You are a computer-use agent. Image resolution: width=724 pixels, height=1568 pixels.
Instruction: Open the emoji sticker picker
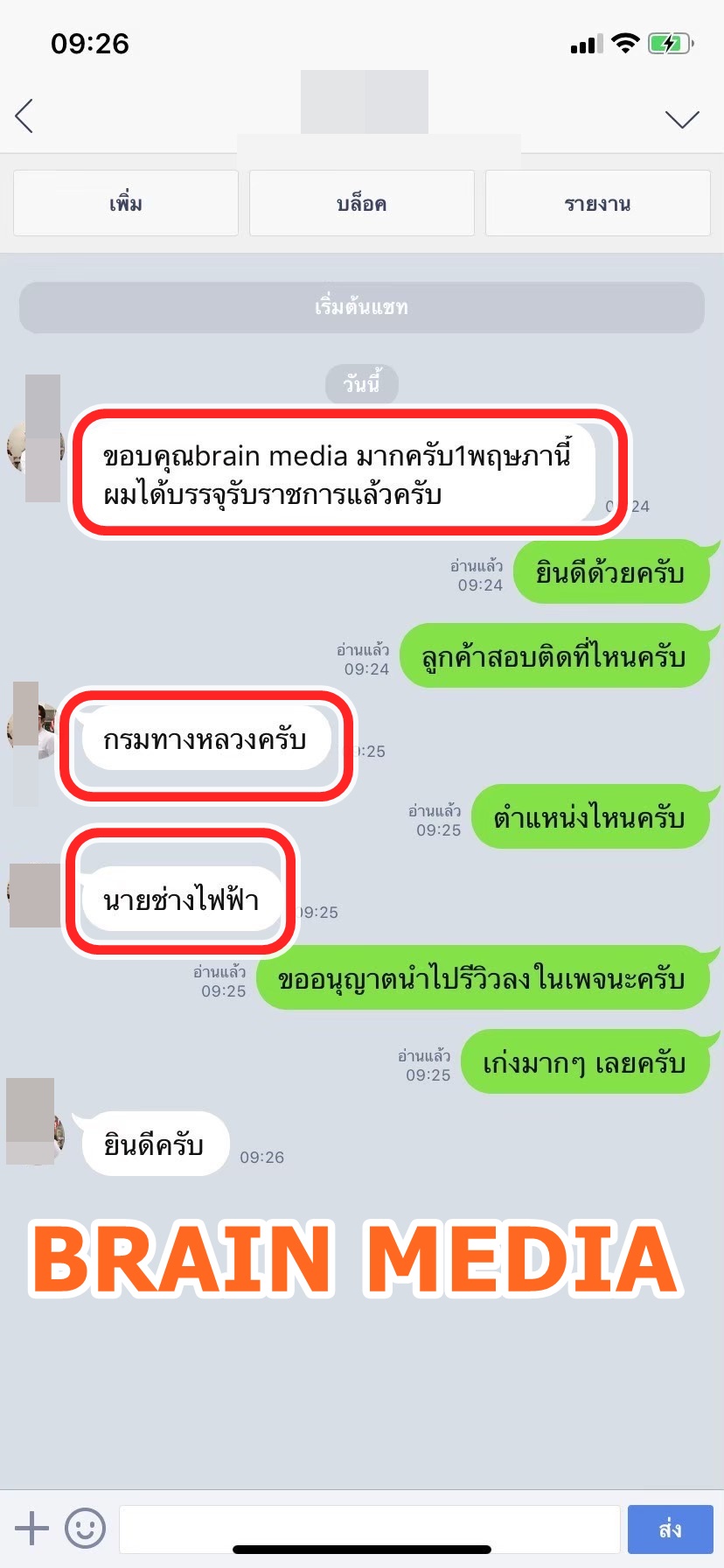pyautogui.click(x=85, y=1529)
